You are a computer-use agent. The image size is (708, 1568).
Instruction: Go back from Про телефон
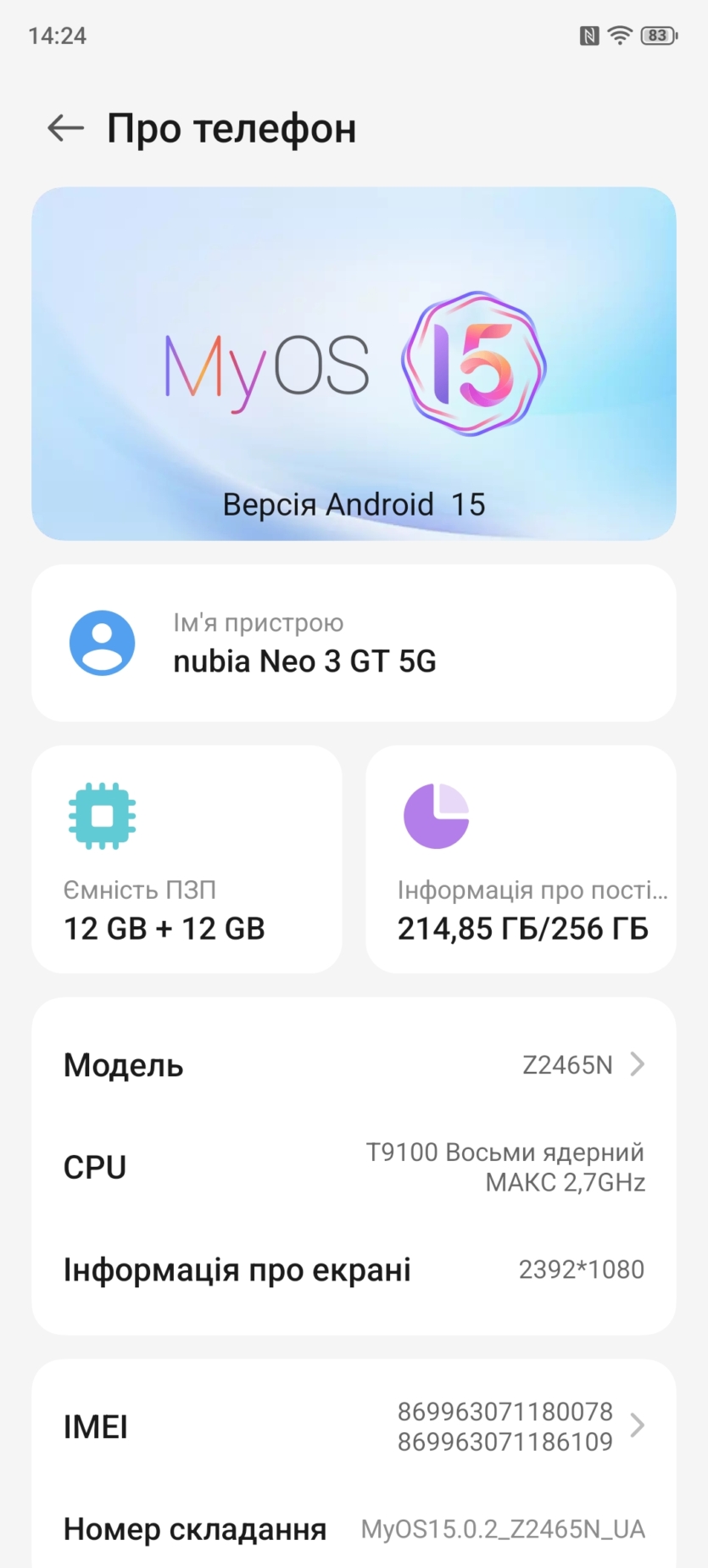65,129
